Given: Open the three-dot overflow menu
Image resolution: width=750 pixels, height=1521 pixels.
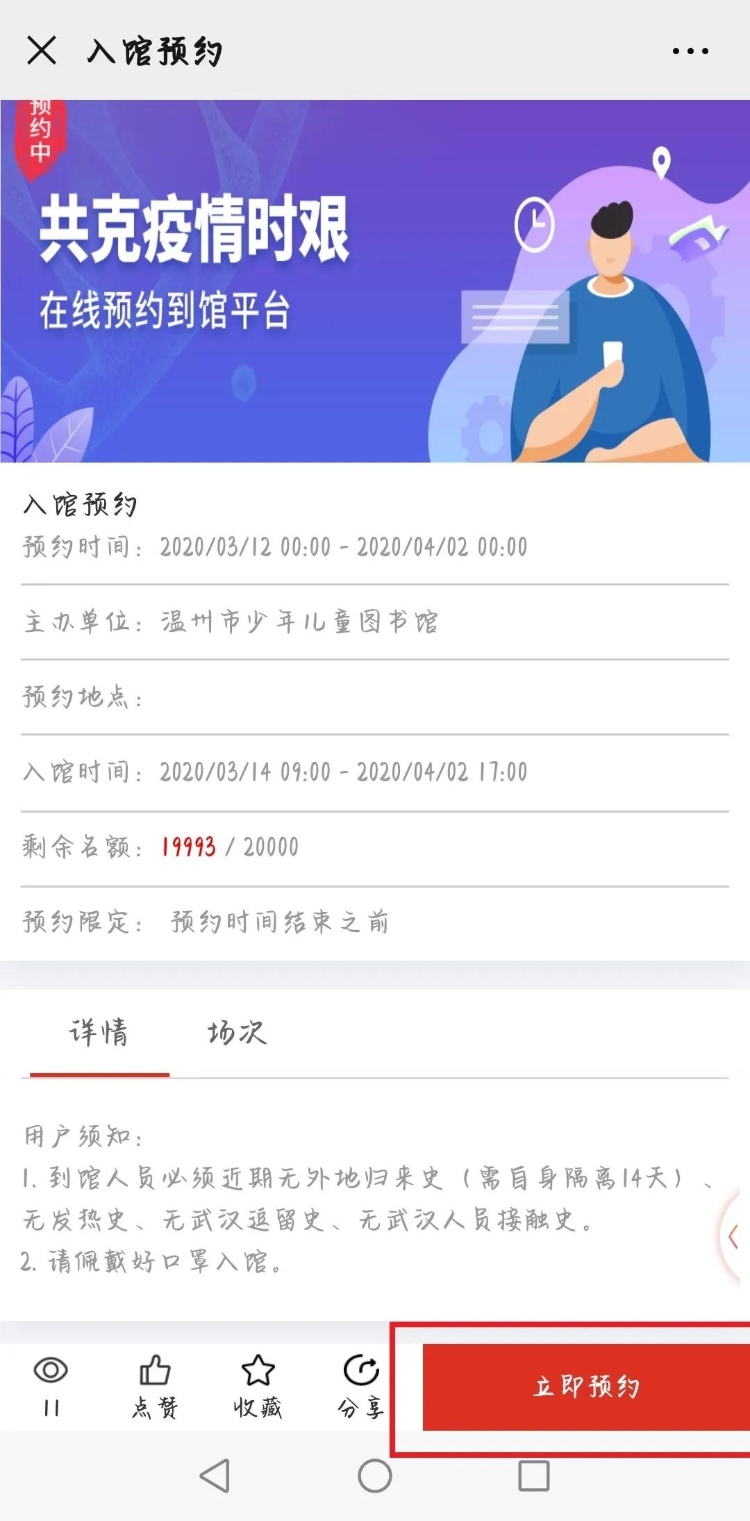Looking at the screenshot, I should pyautogui.click(x=690, y=51).
